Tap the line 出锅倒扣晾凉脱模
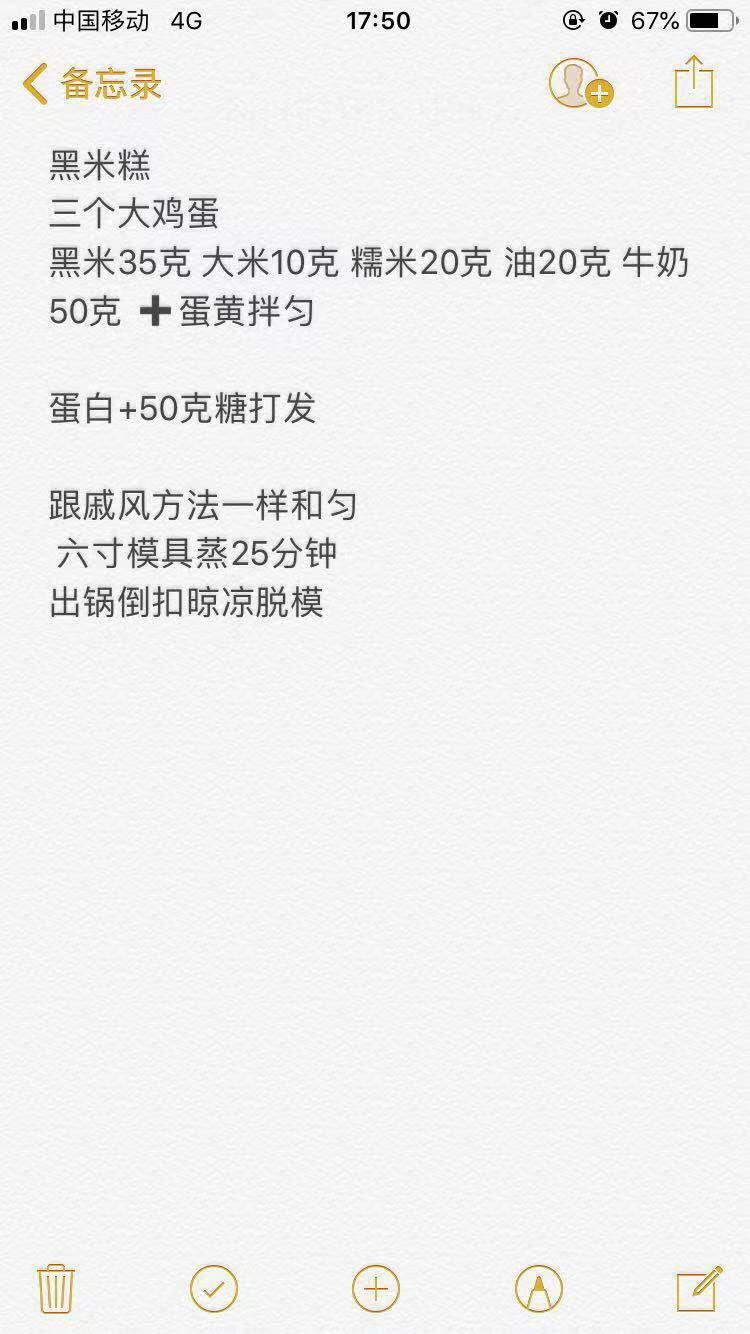The height and width of the screenshot is (1334, 750). click(189, 603)
